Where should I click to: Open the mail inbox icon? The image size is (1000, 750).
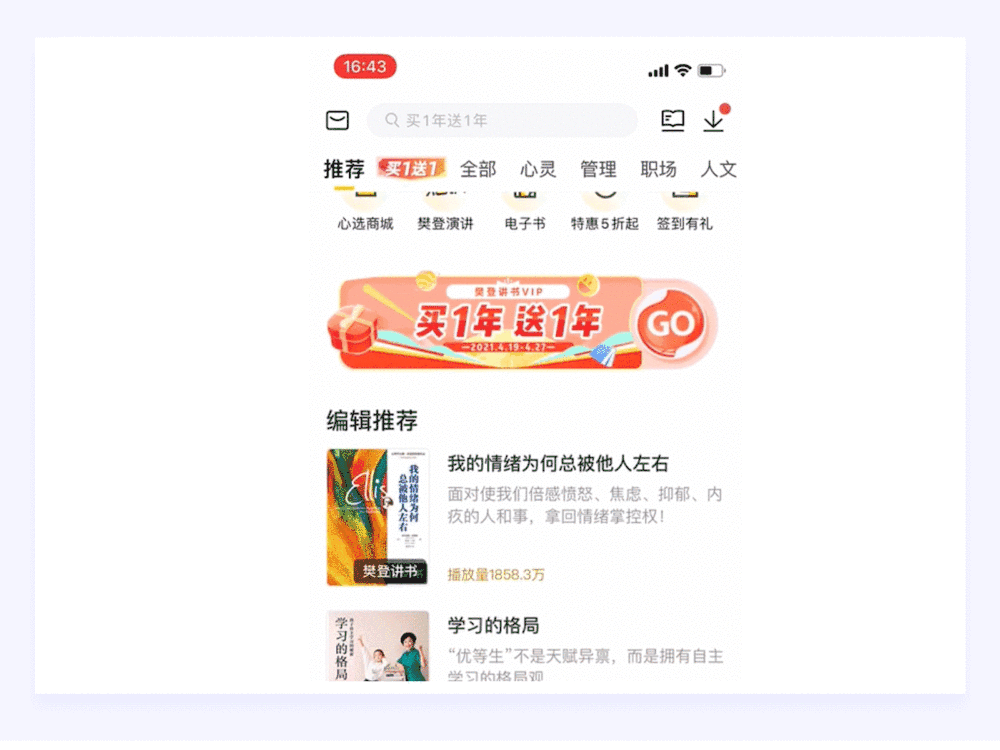pyautogui.click(x=337, y=121)
